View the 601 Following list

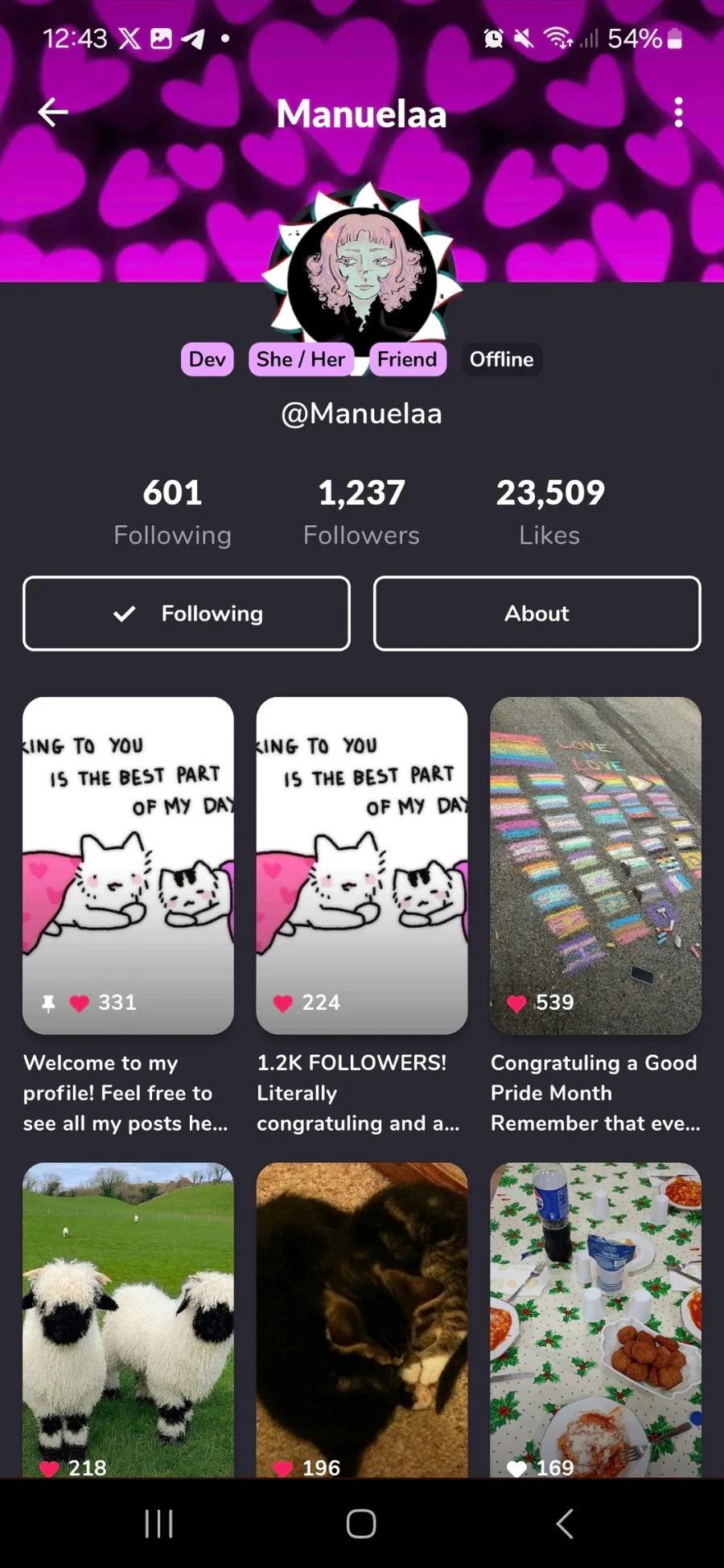pyautogui.click(x=172, y=511)
